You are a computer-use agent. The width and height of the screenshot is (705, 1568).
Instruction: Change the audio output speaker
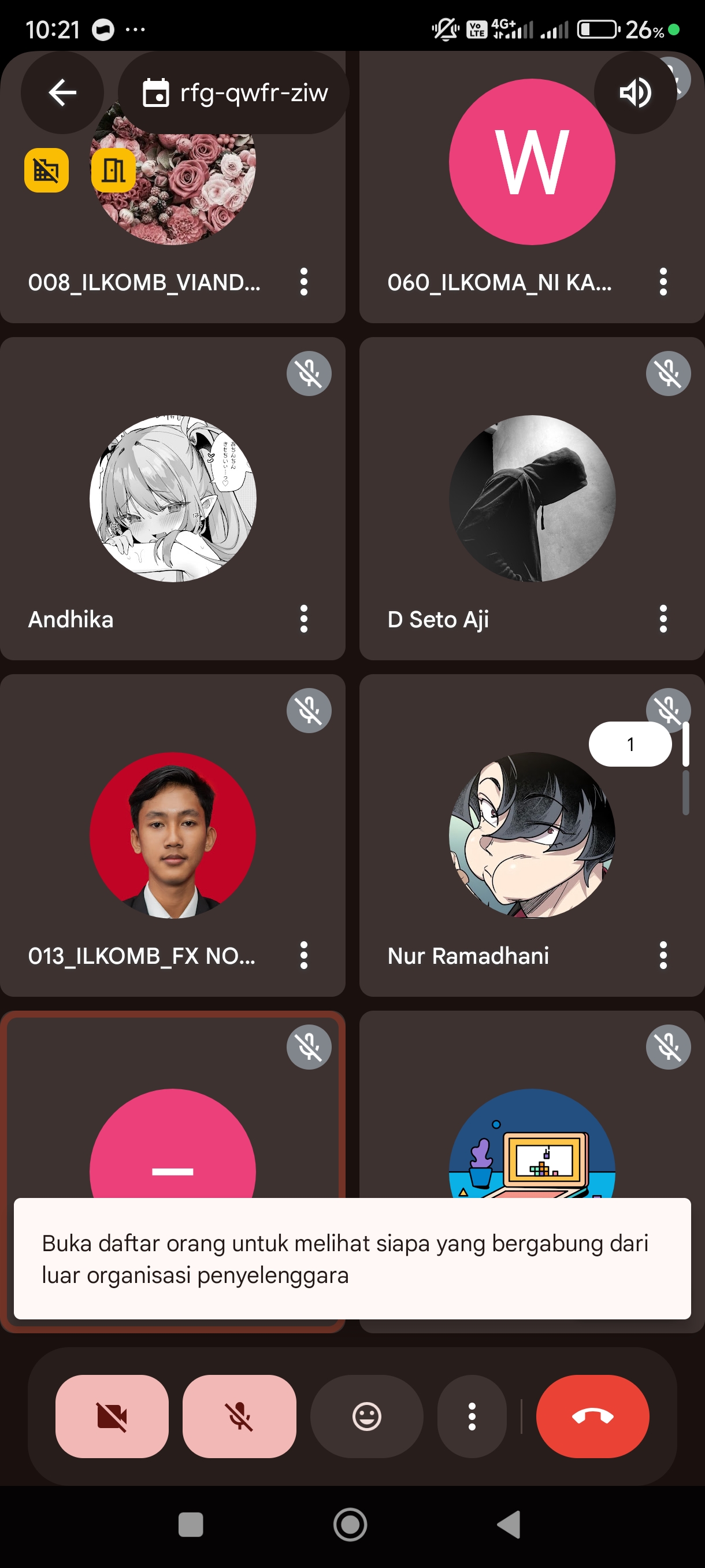tap(634, 93)
